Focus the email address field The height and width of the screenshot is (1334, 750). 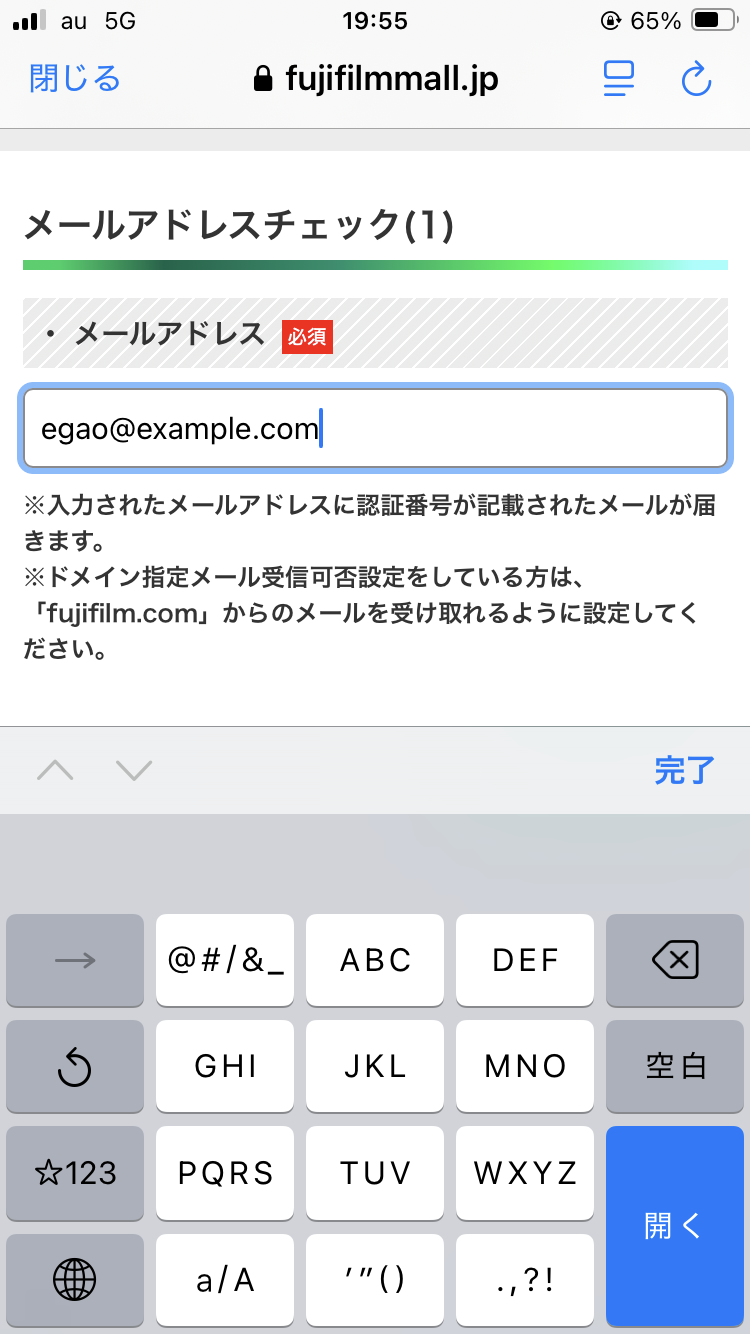point(375,429)
